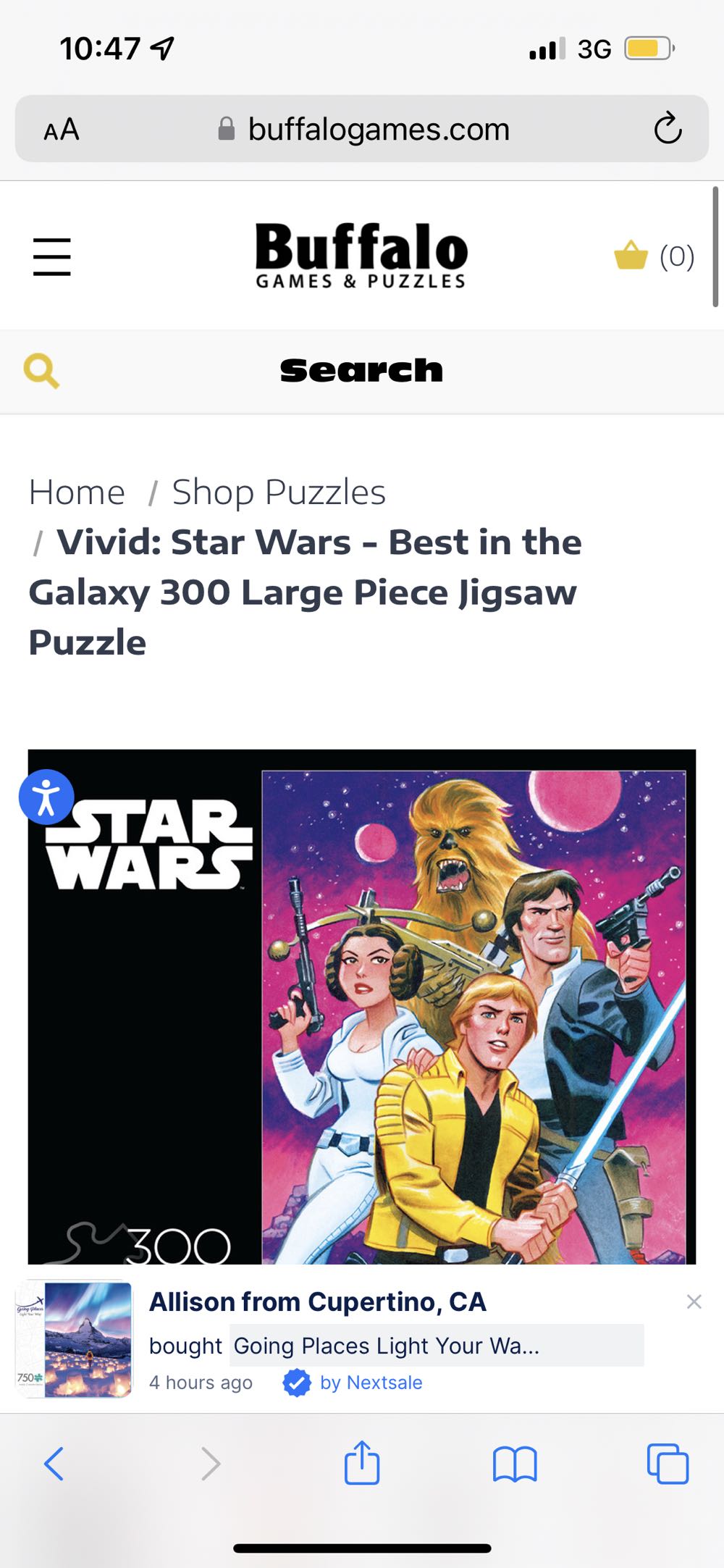Go to Home breadcrumb

coord(77,493)
